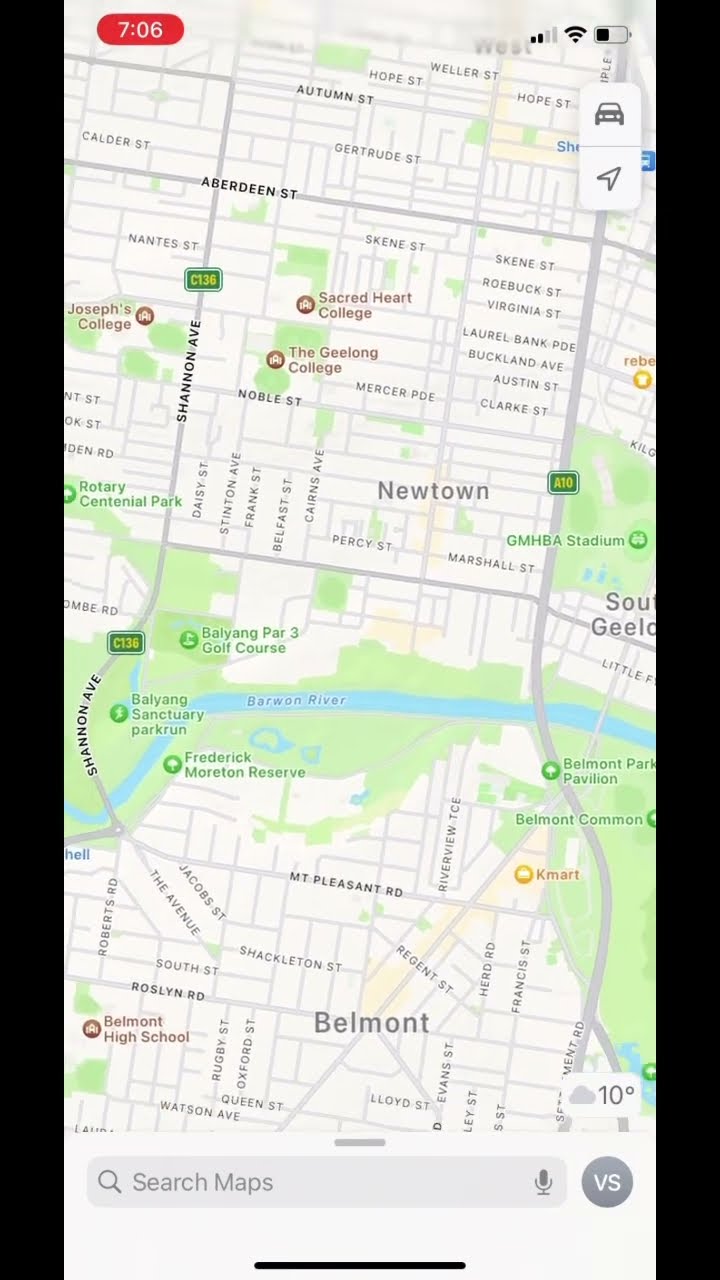Open Balyang Sanctuary parkrun marker

[119, 713]
